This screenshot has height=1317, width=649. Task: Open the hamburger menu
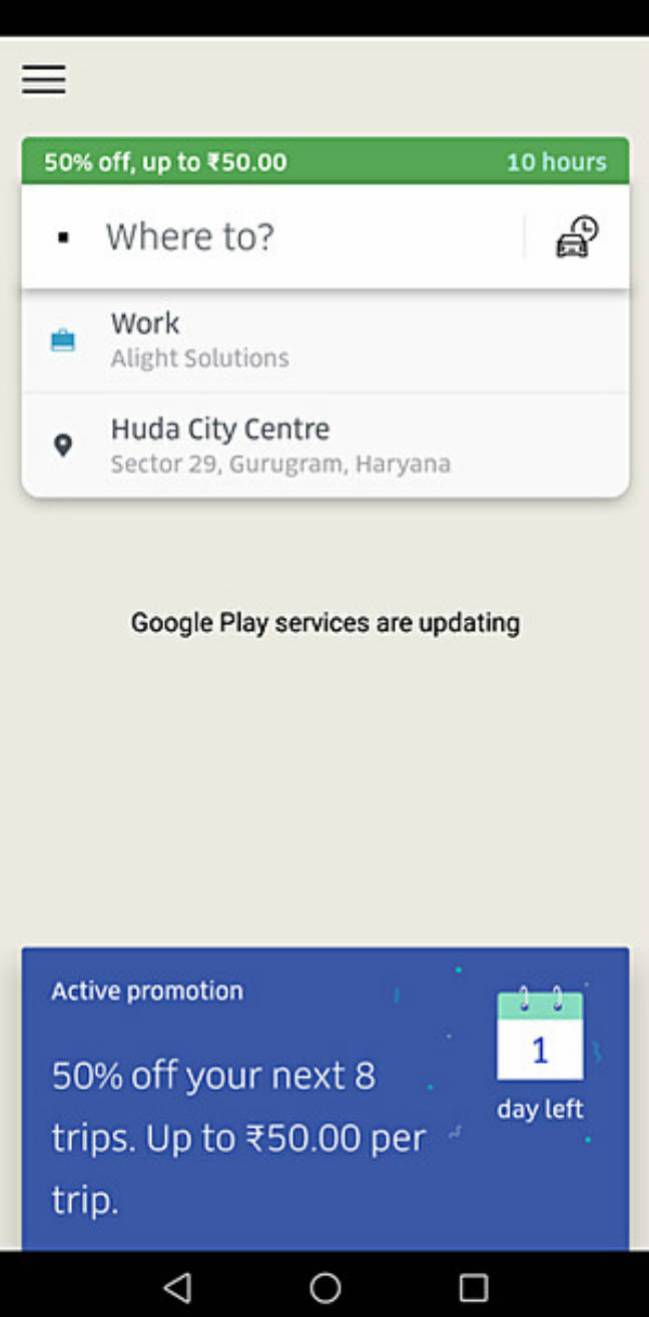coord(44,79)
